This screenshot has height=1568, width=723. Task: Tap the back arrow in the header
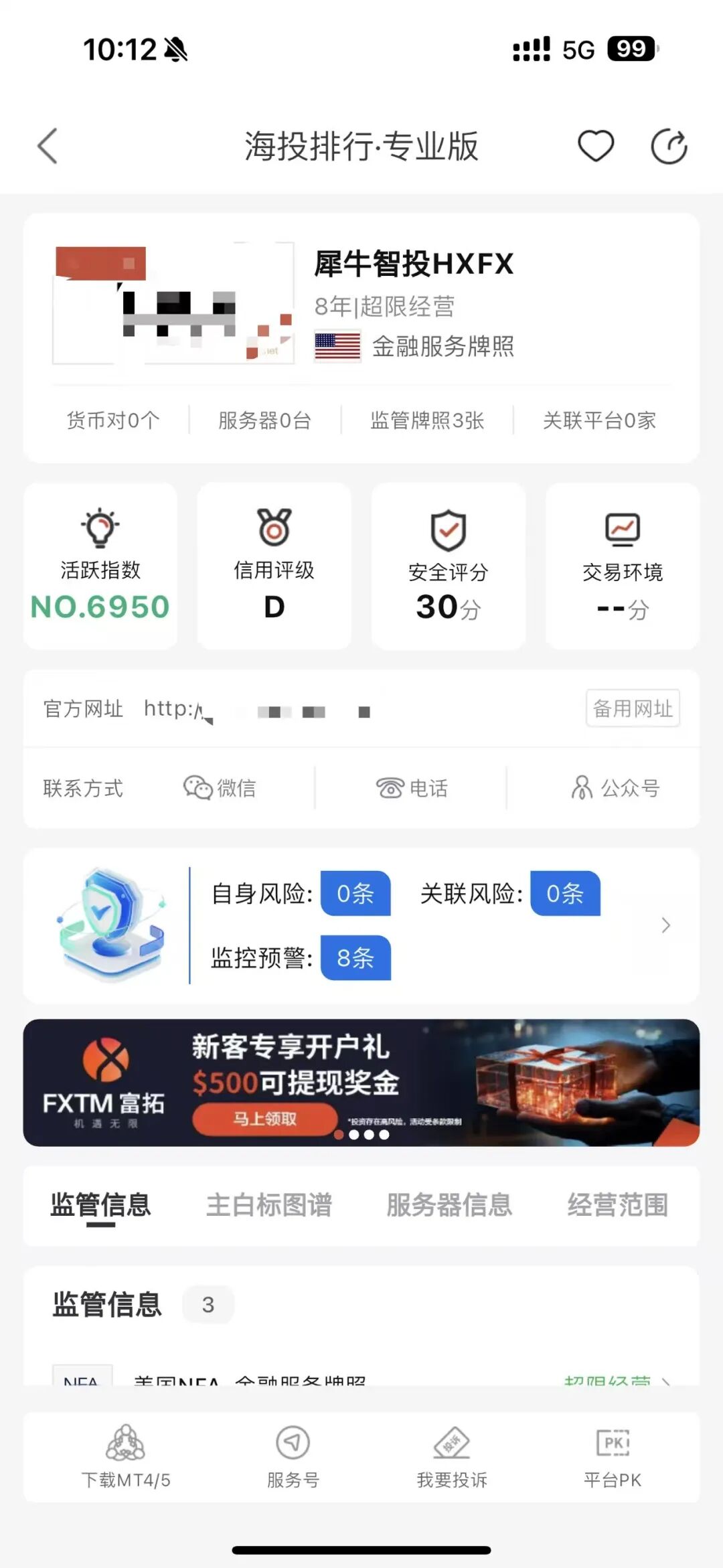46,145
